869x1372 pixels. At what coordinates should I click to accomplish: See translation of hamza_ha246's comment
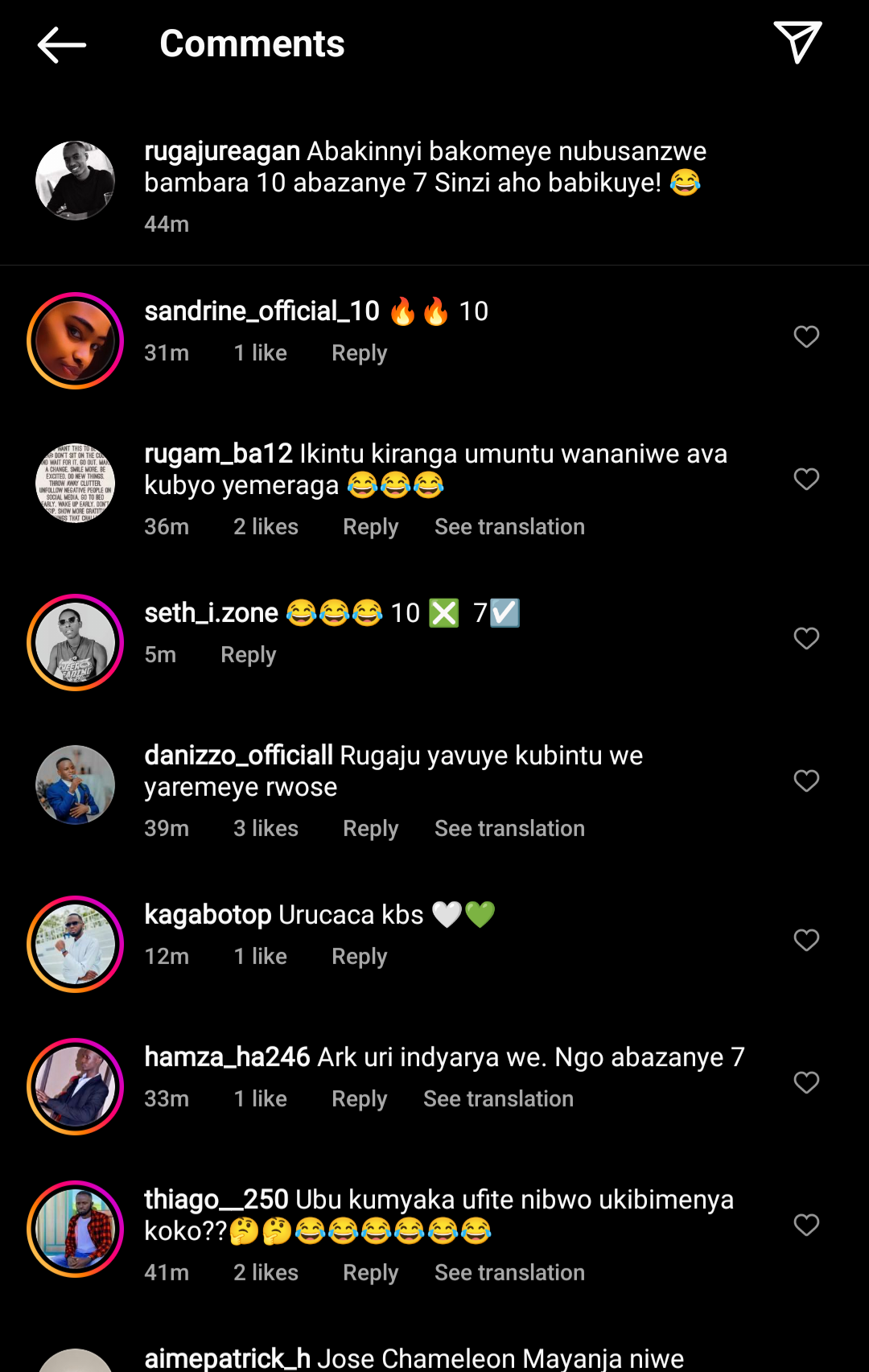tap(498, 1099)
